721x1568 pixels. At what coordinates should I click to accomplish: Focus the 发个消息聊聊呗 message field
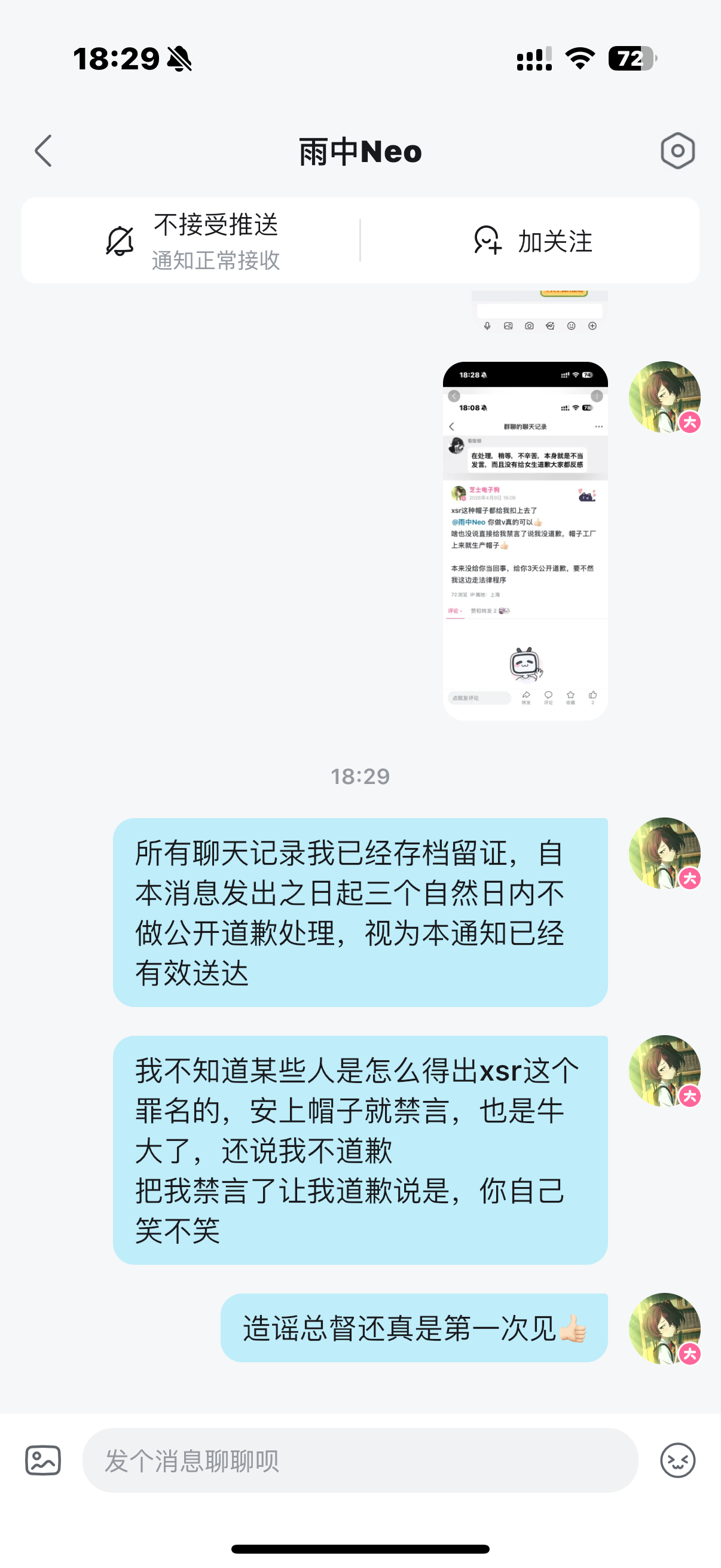(x=359, y=1460)
